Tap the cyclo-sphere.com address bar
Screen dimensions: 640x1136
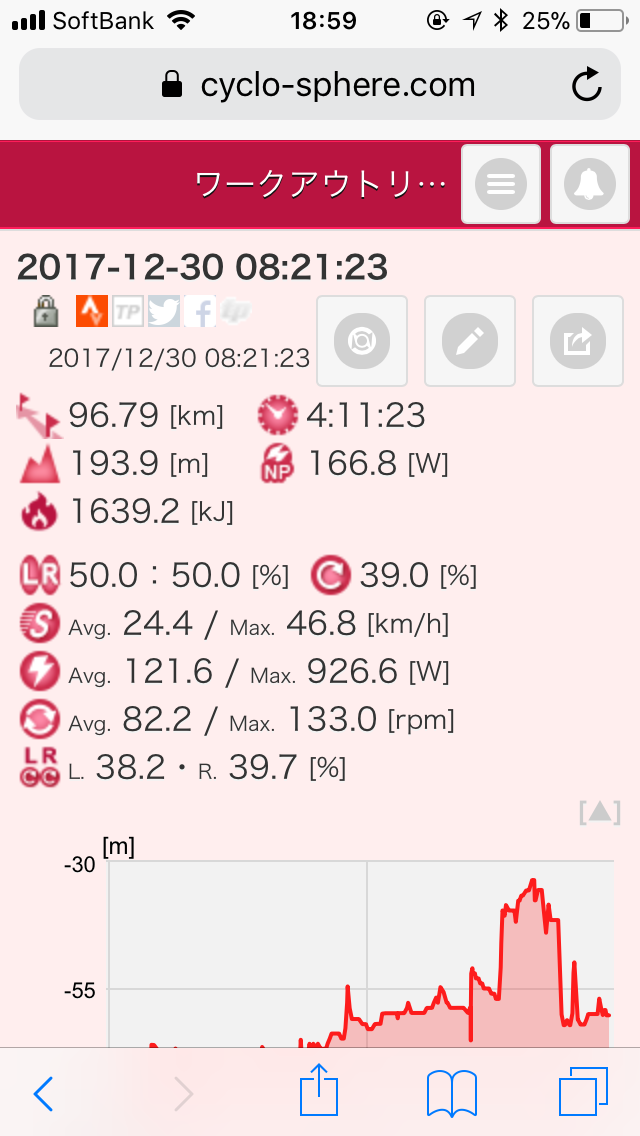(320, 85)
